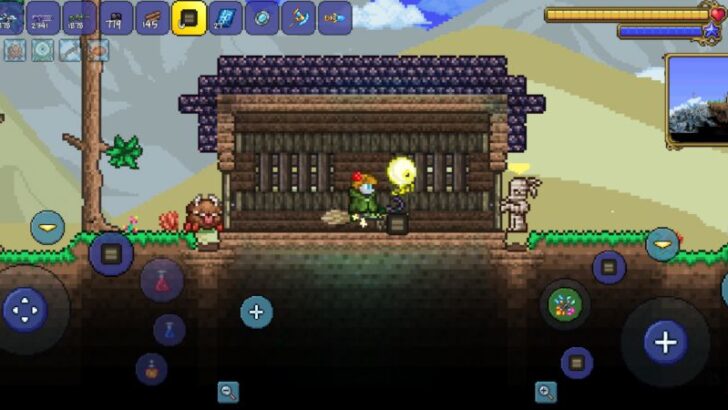Tap the small light-blue plus button
728x410 pixels.
[x=257, y=312]
